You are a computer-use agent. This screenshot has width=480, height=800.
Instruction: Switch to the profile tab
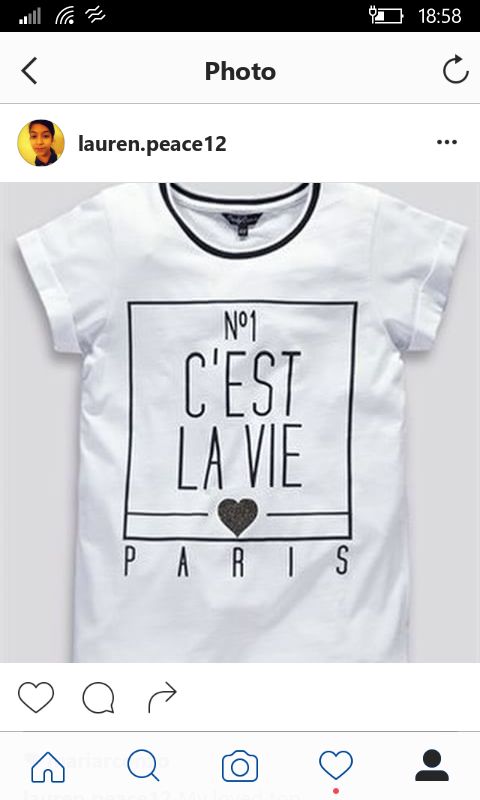tap(432, 765)
